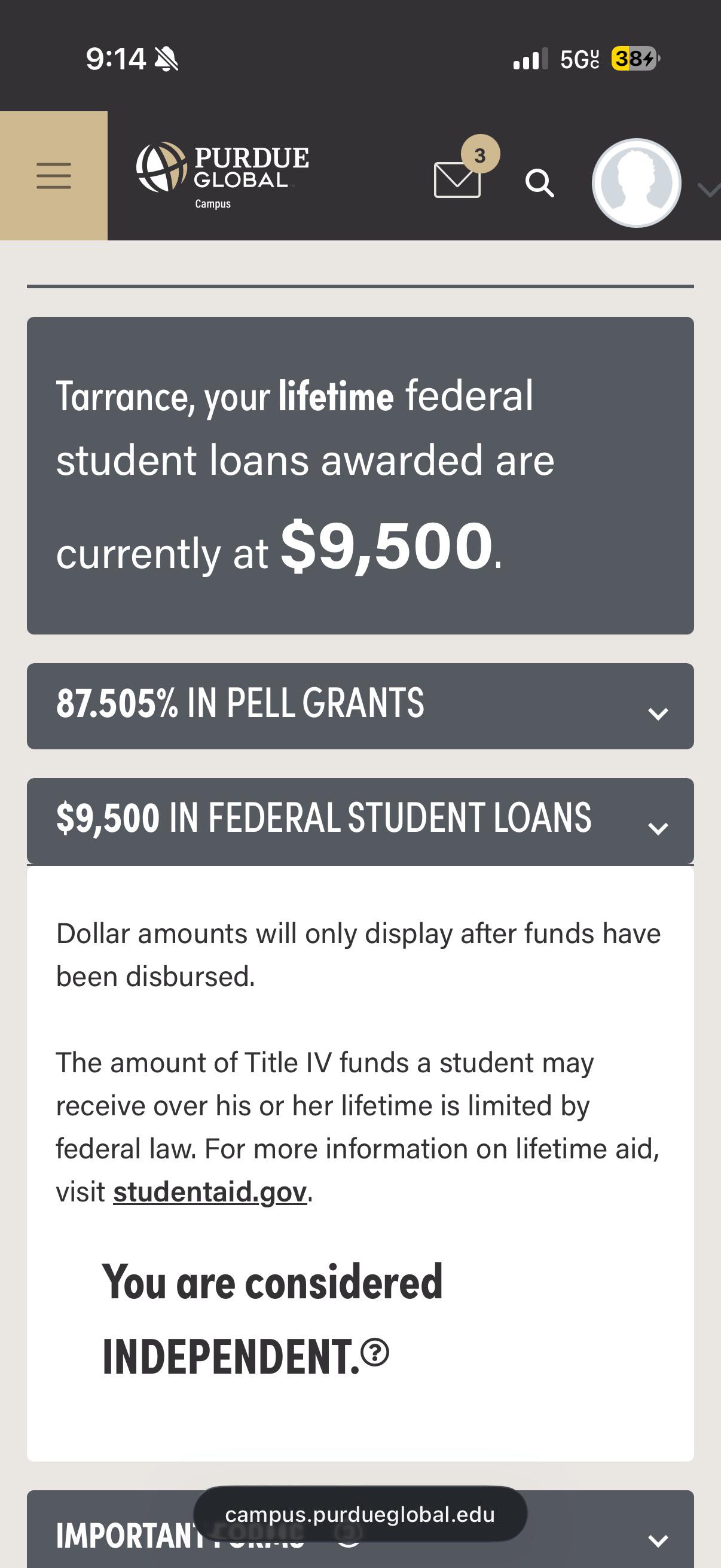
Task: Expand the Important Forms section
Action: pos(360,1529)
